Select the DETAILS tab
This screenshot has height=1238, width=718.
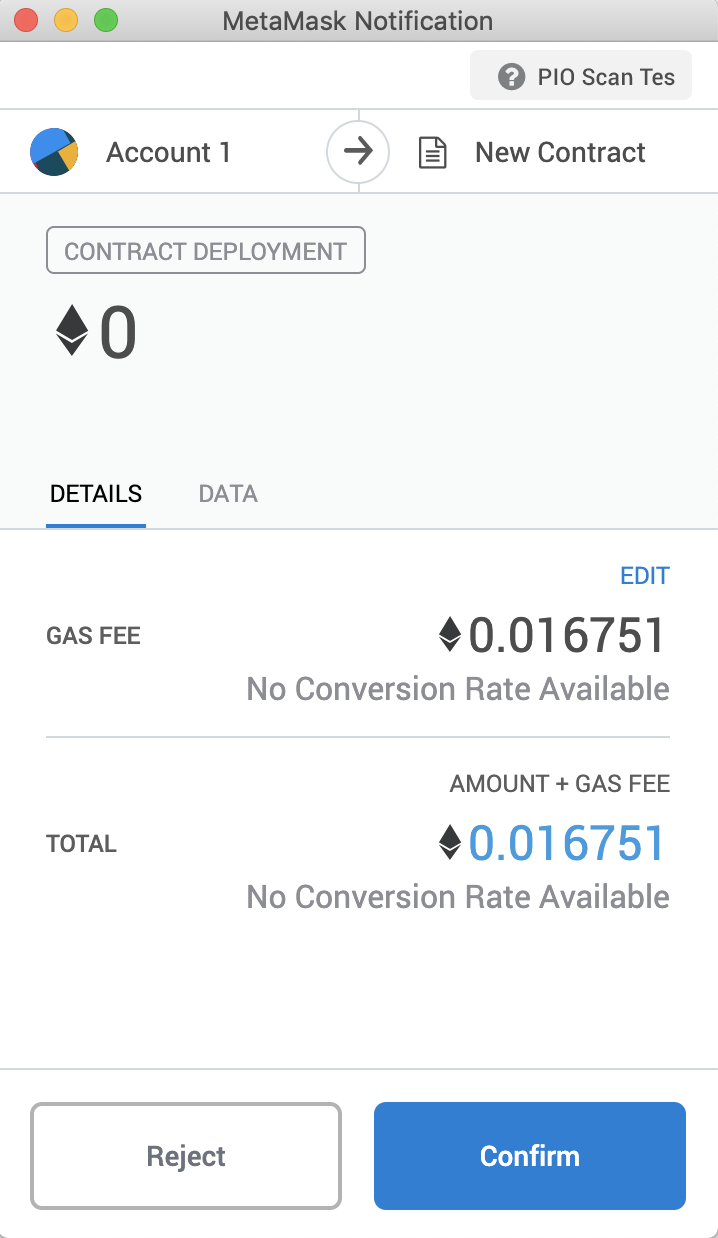[96, 494]
